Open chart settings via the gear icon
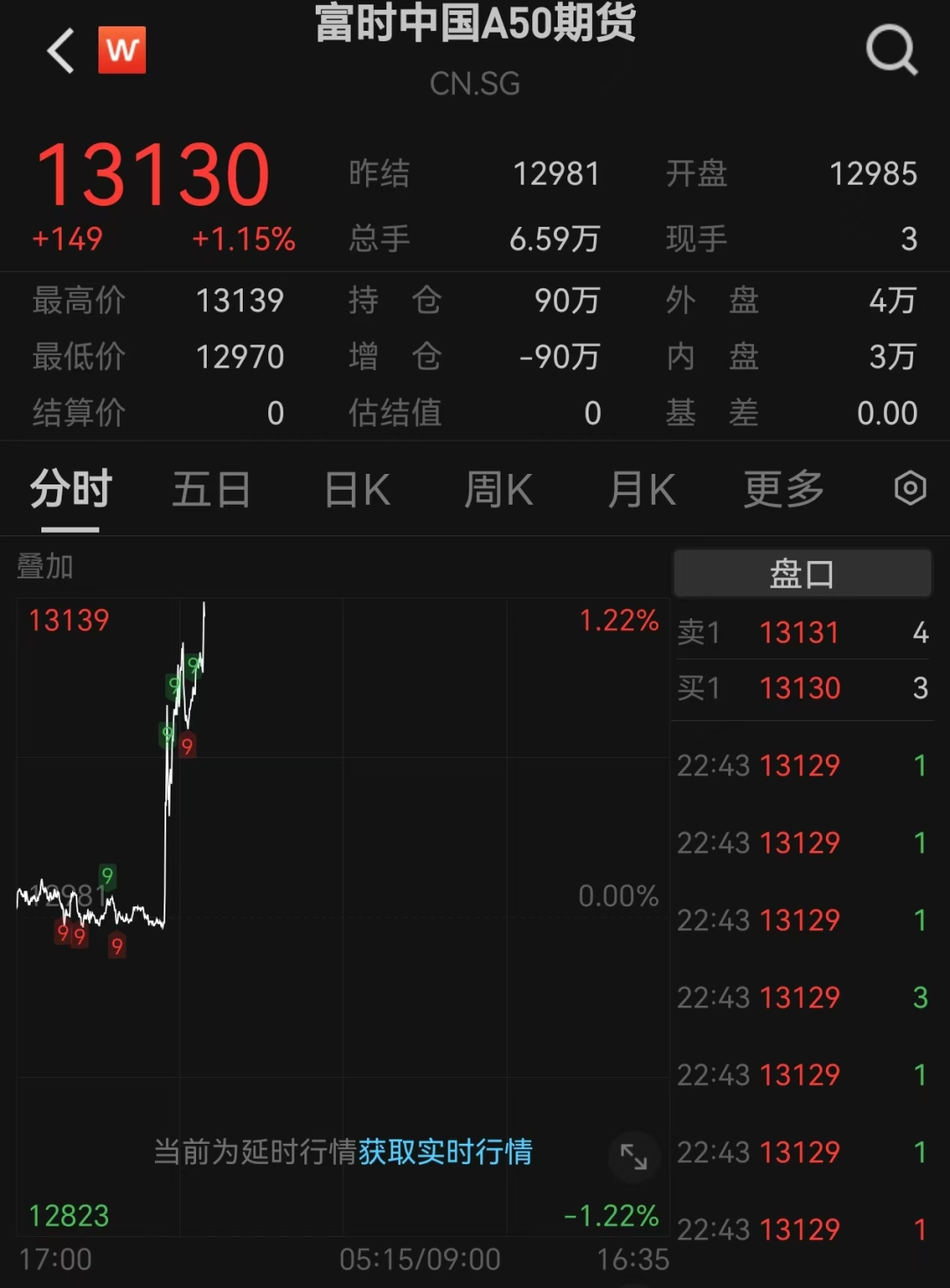950x1288 pixels. click(x=910, y=489)
